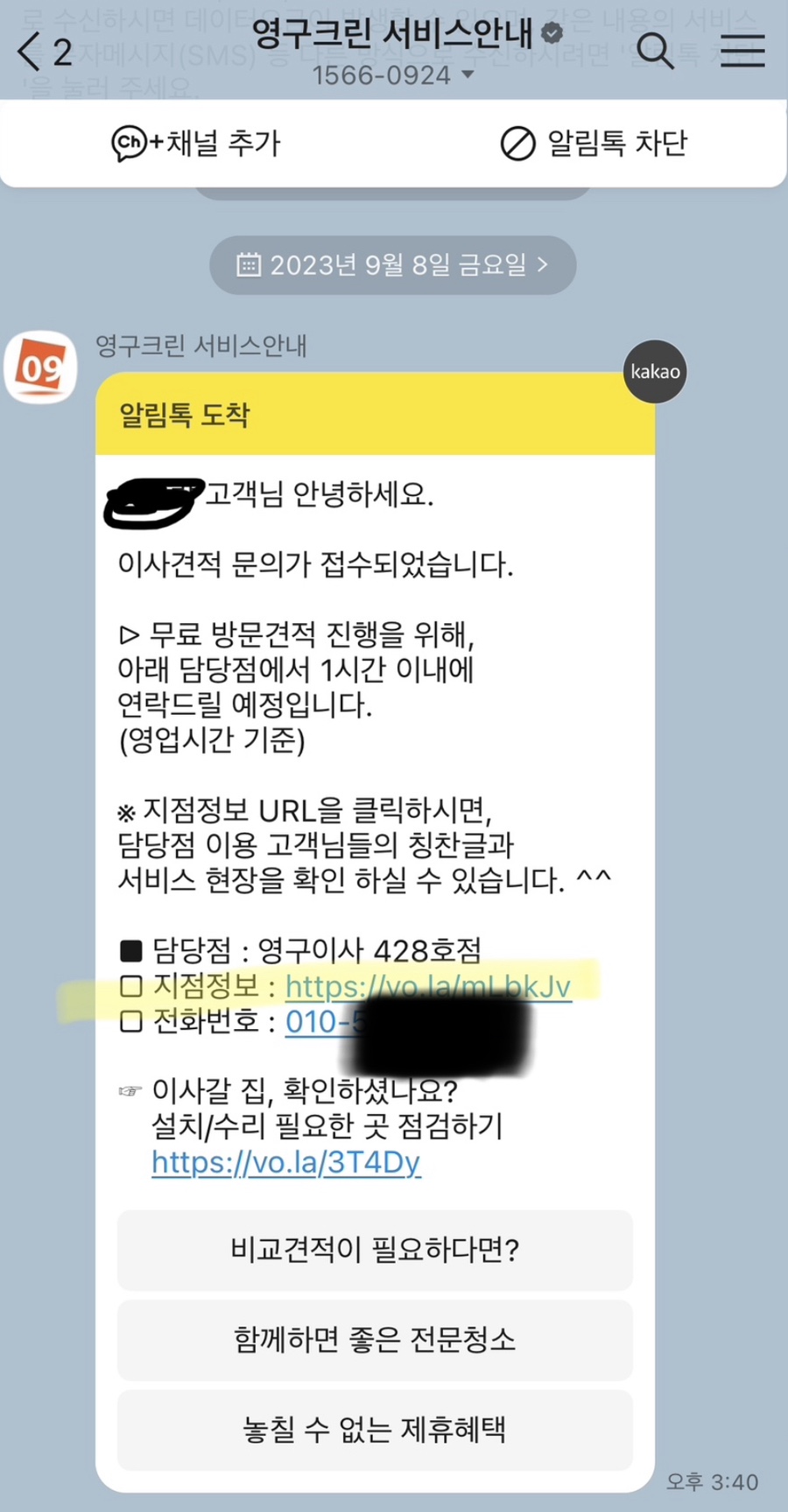The width and height of the screenshot is (788, 1512).
Task: Open the hamburger menu
Action: point(742,52)
